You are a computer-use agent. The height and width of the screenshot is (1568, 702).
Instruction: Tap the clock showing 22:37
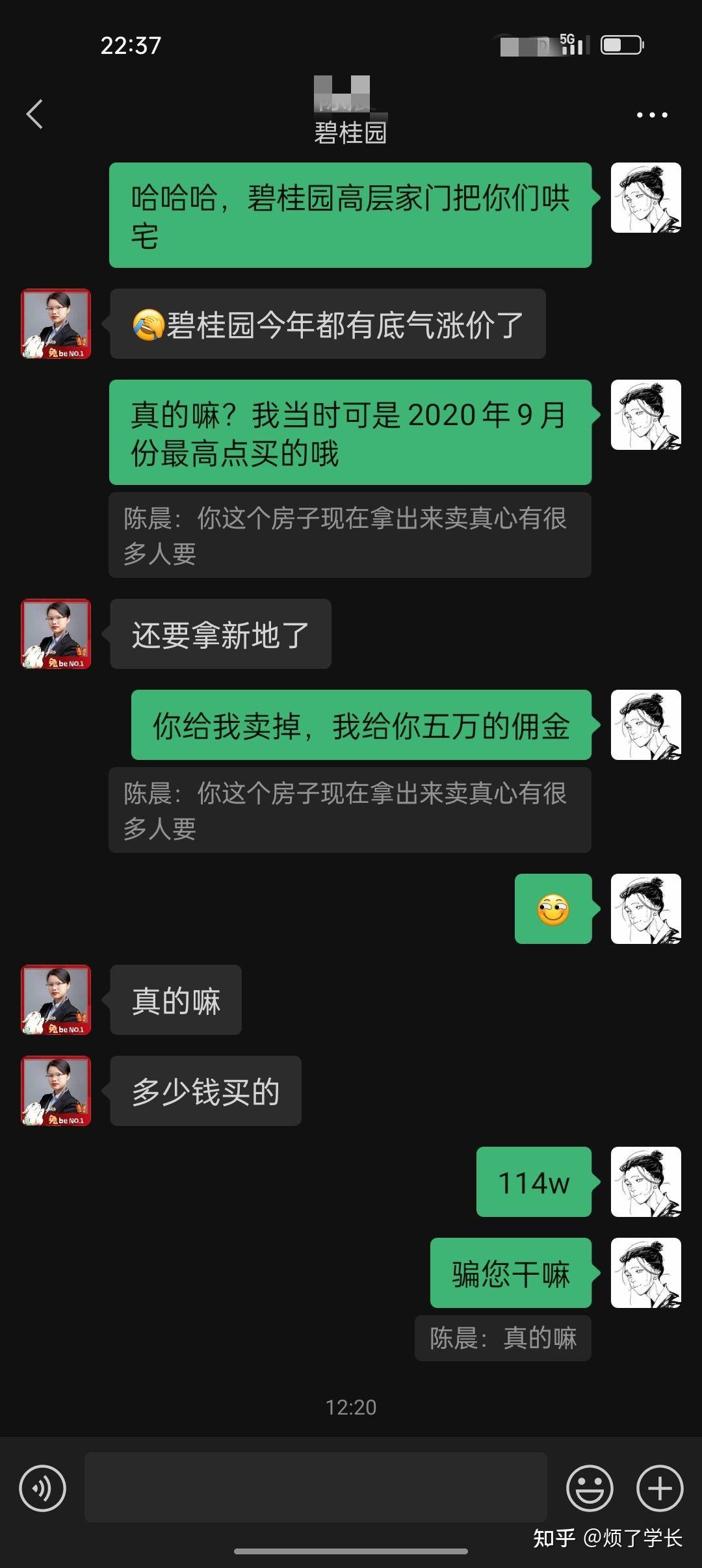(x=130, y=46)
